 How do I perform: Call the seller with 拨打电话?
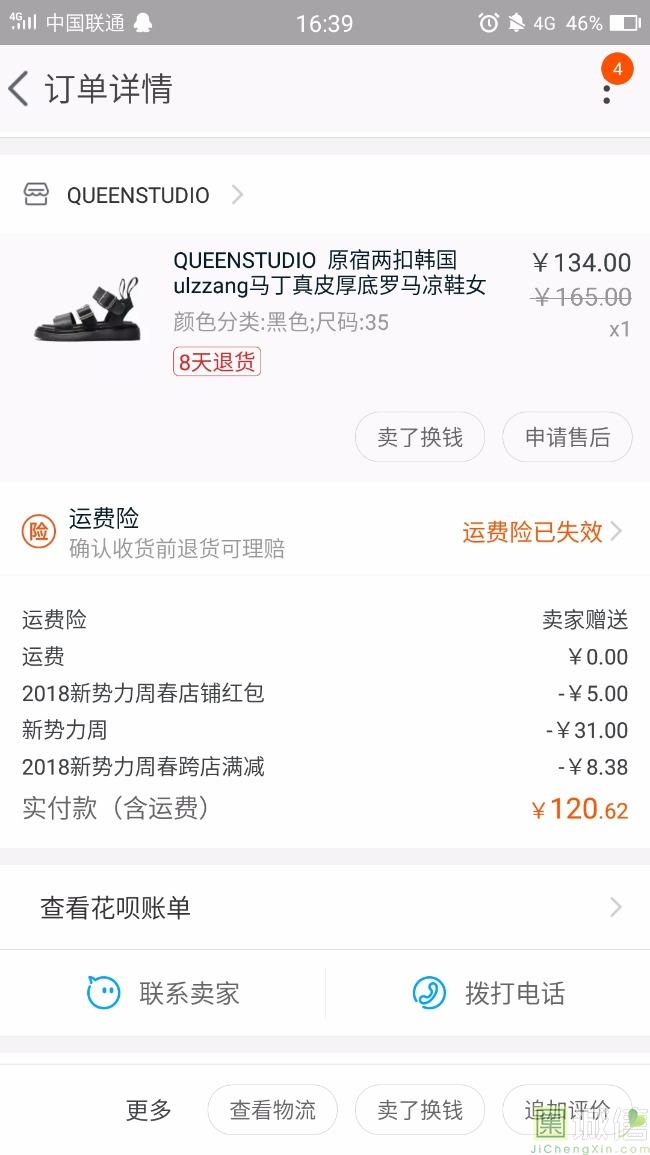click(489, 993)
